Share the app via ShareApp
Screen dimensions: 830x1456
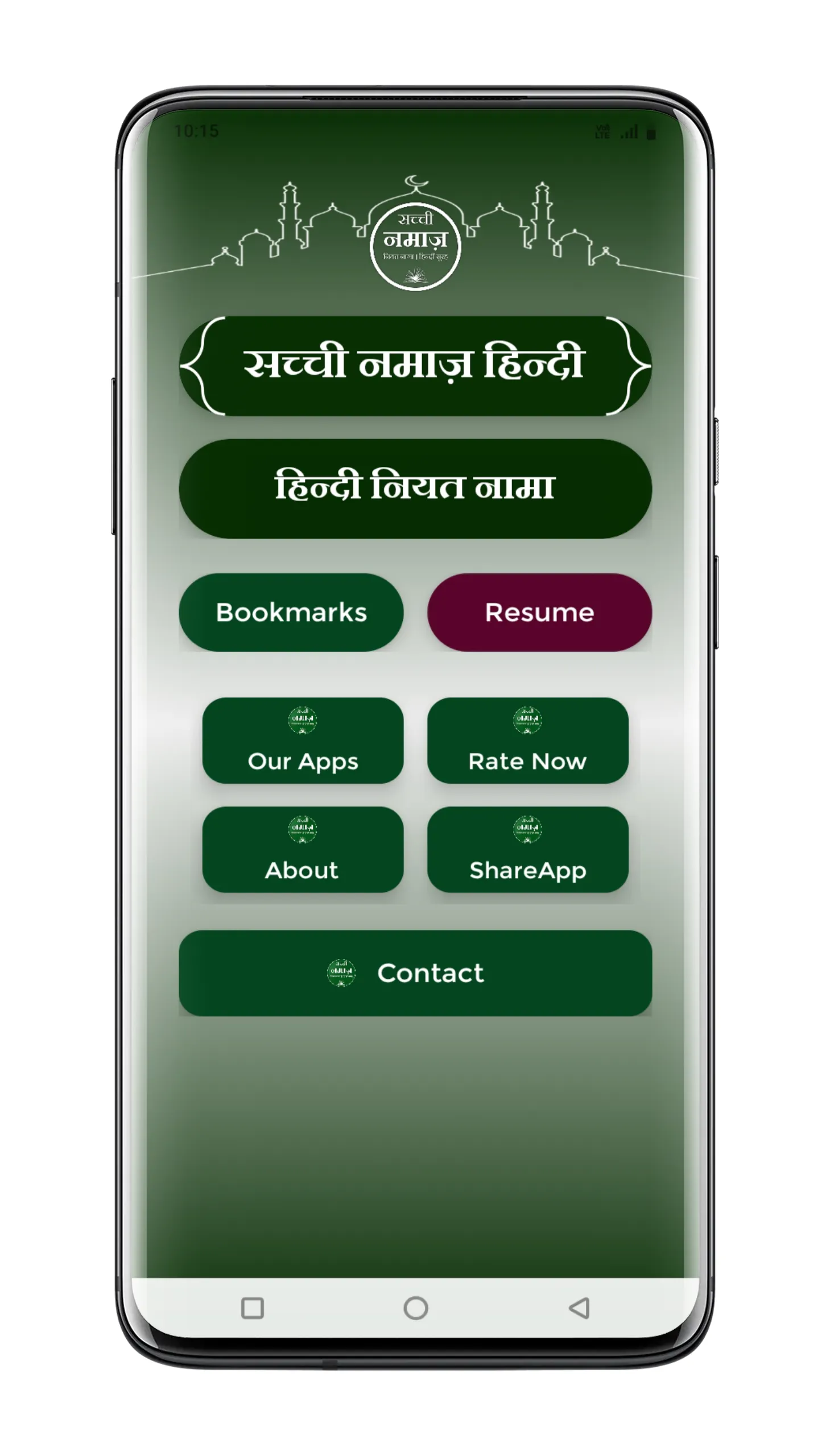point(527,849)
